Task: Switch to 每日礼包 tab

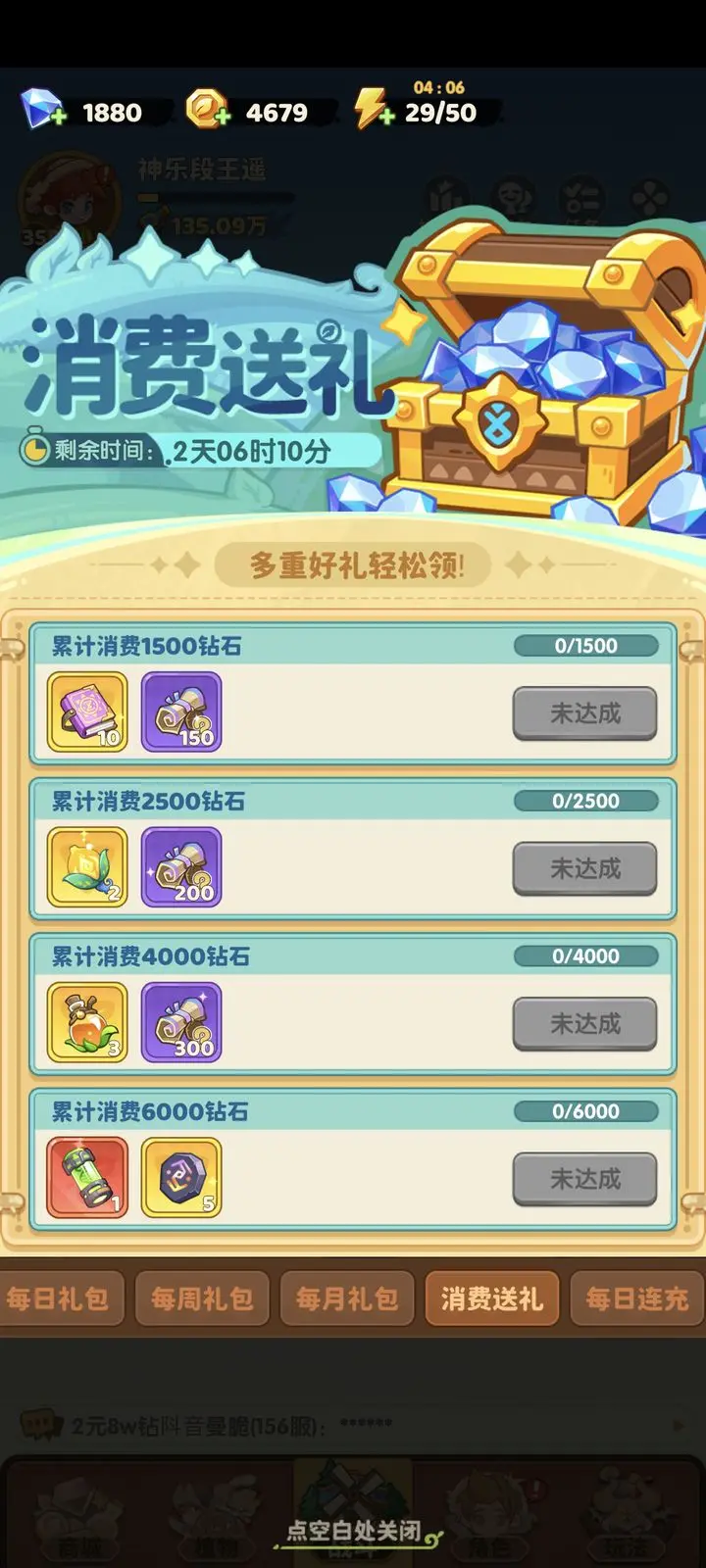Action: [59, 1298]
